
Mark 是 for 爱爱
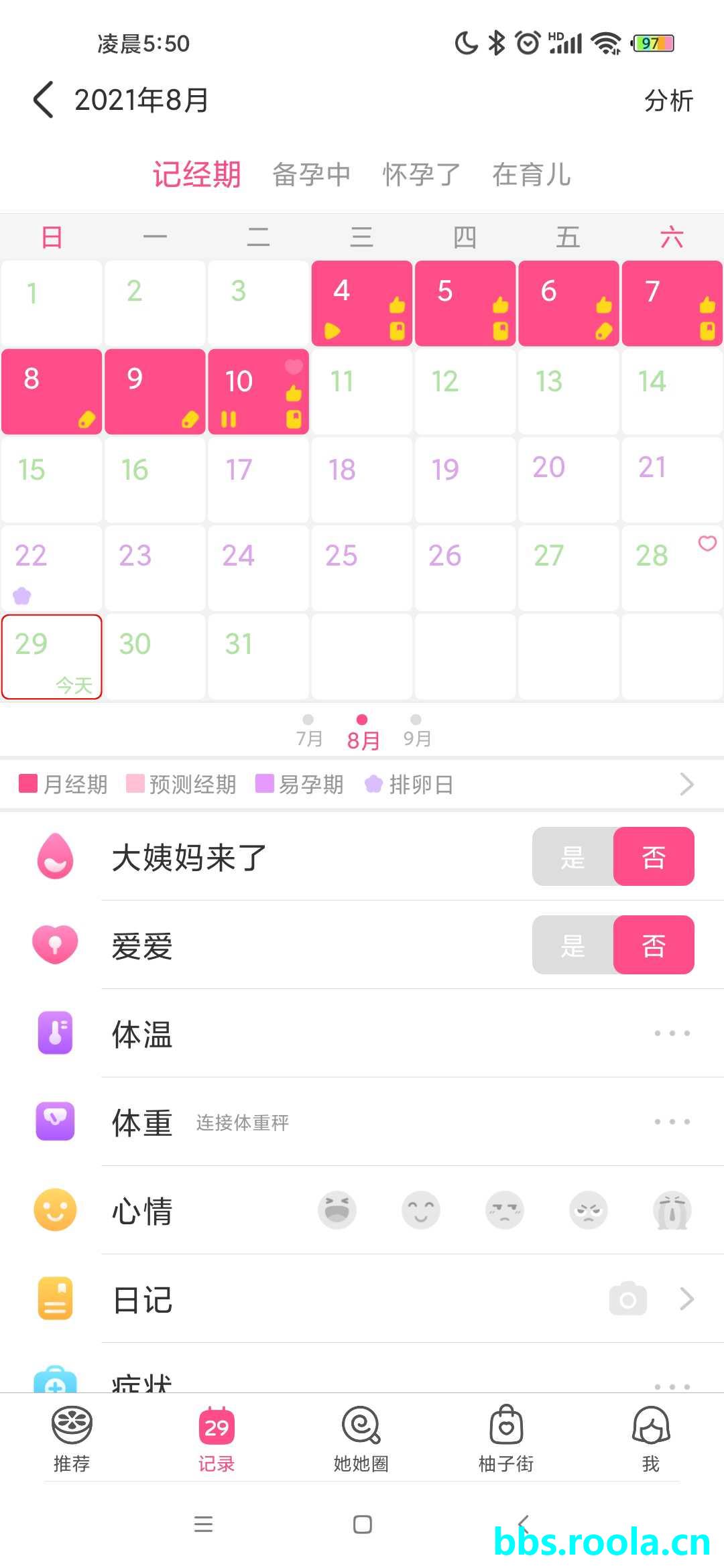[x=573, y=945]
